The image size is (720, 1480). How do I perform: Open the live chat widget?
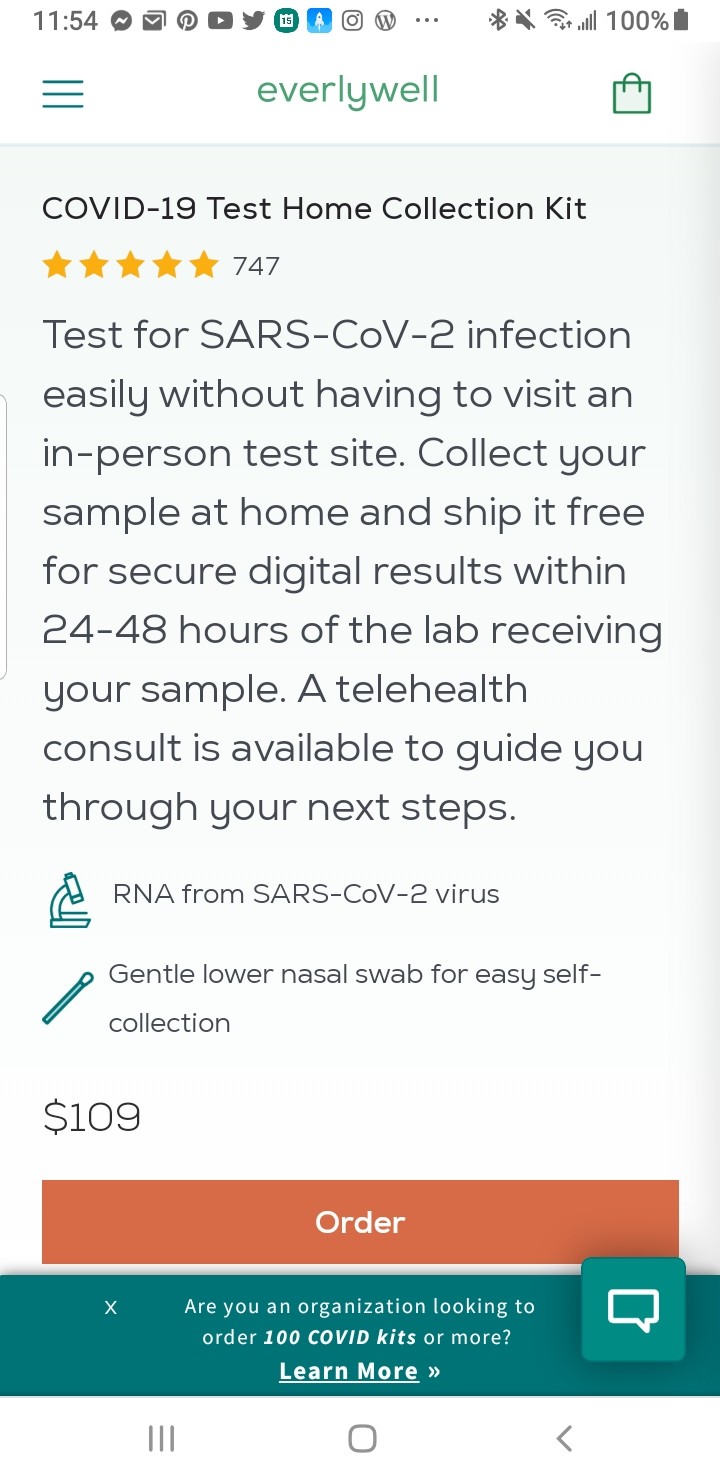point(633,1308)
